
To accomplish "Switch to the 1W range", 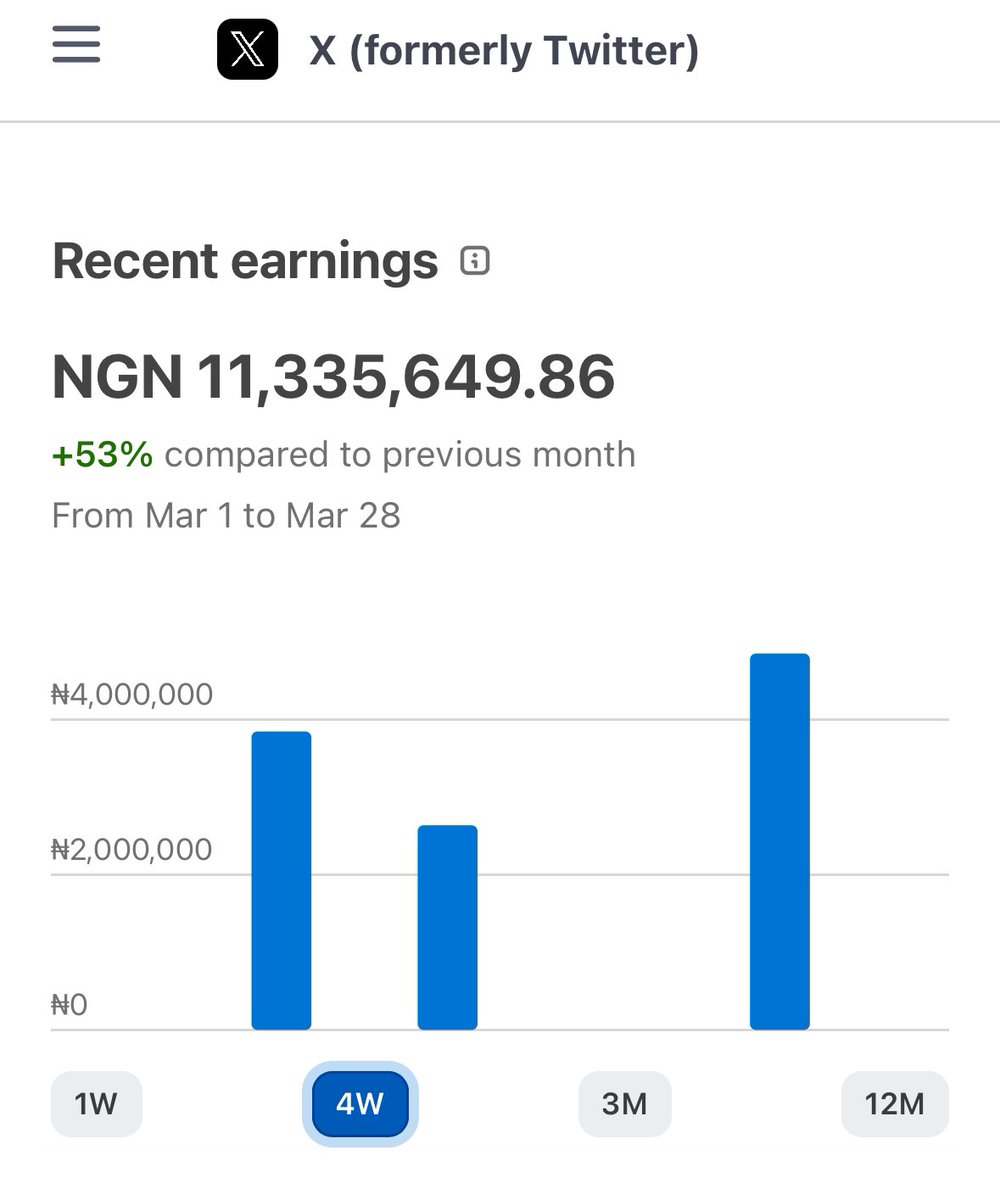I will pos(96,1104).
